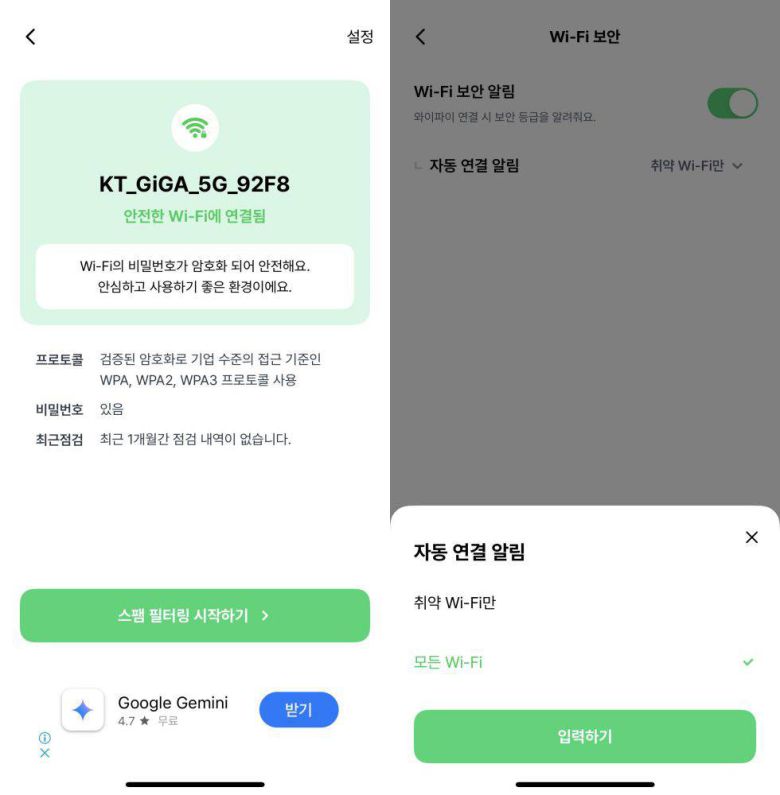Tap the 입력하기 confirmation button
The image size is (780, 795).
pos(584,736)
